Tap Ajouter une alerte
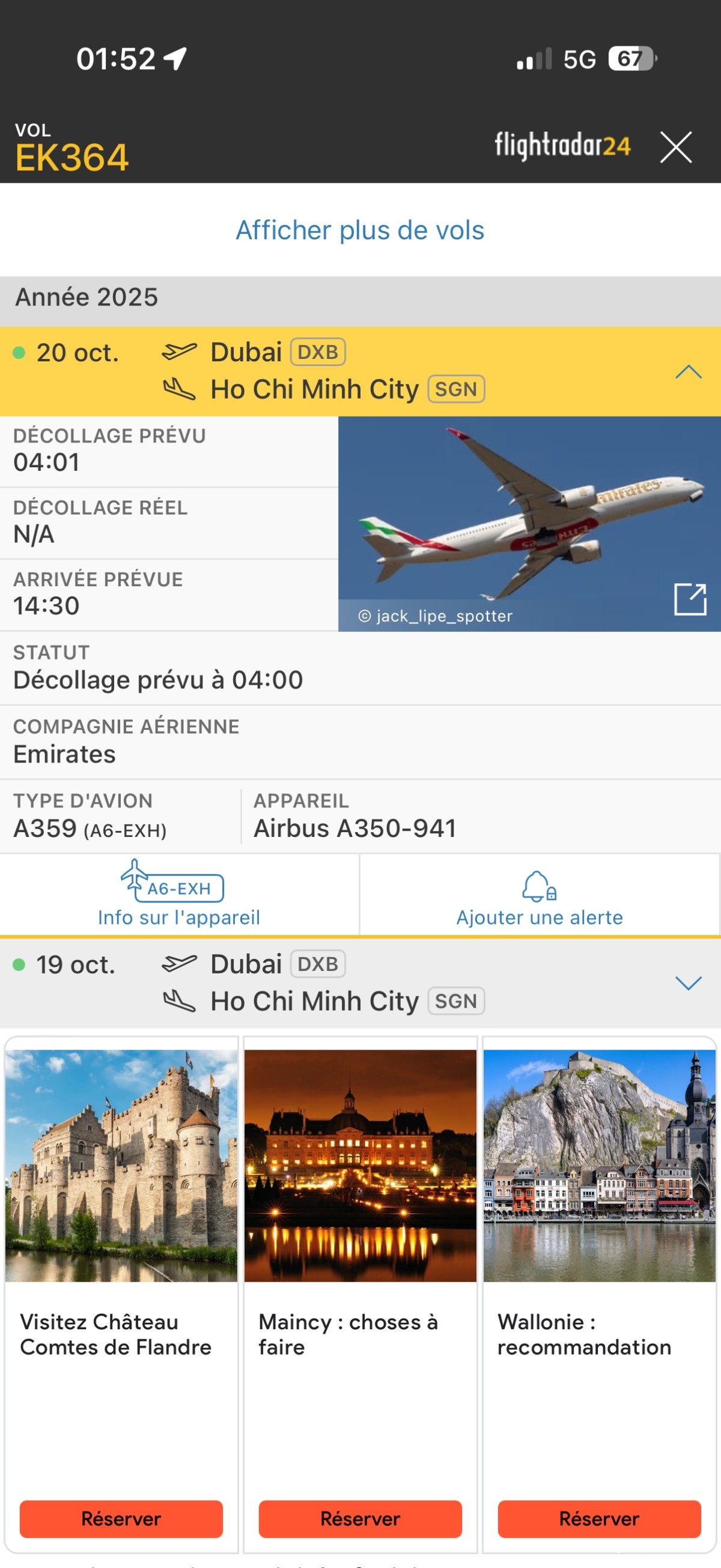The image size is (721, 1568). [540, 895]
